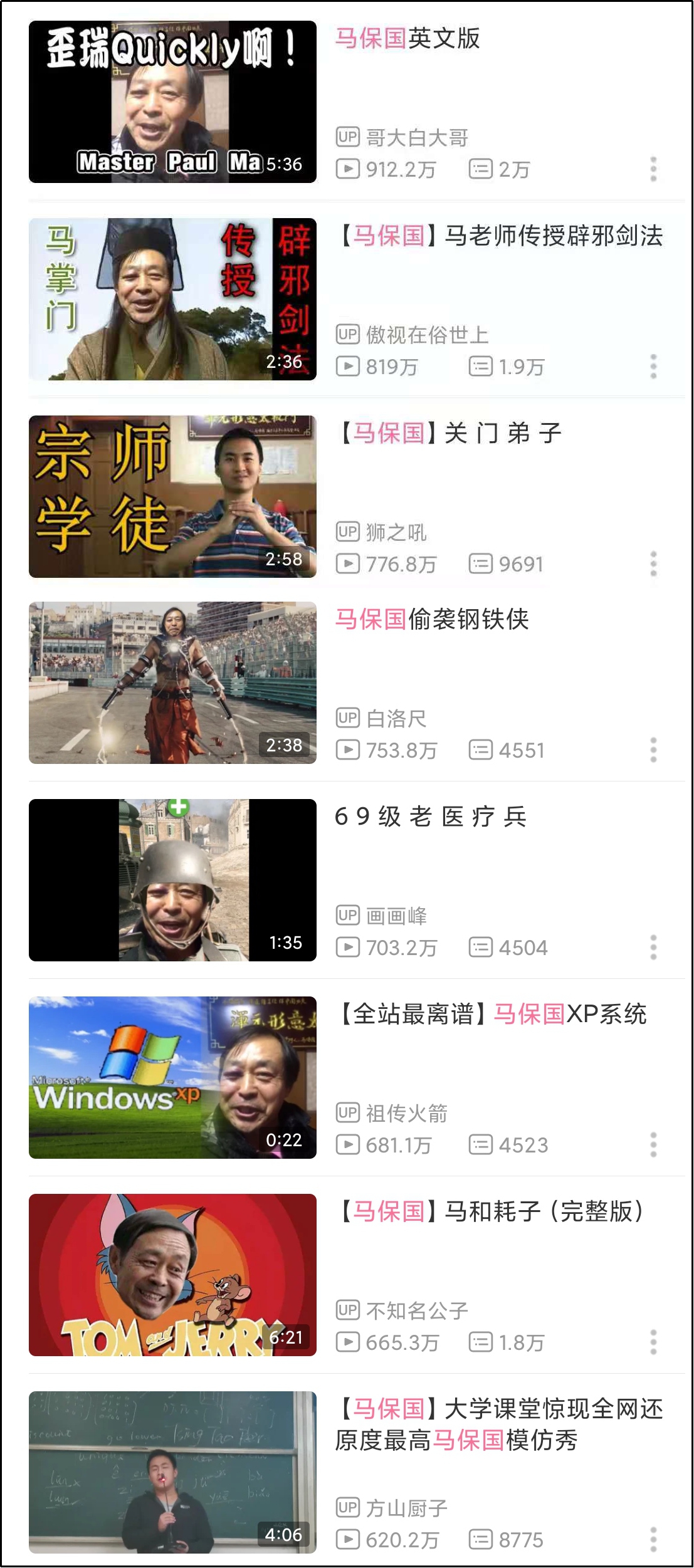Viewport: 694px width, 1568px height.
Task: Open more options for 69级老医疗兵
Action: 653,948
